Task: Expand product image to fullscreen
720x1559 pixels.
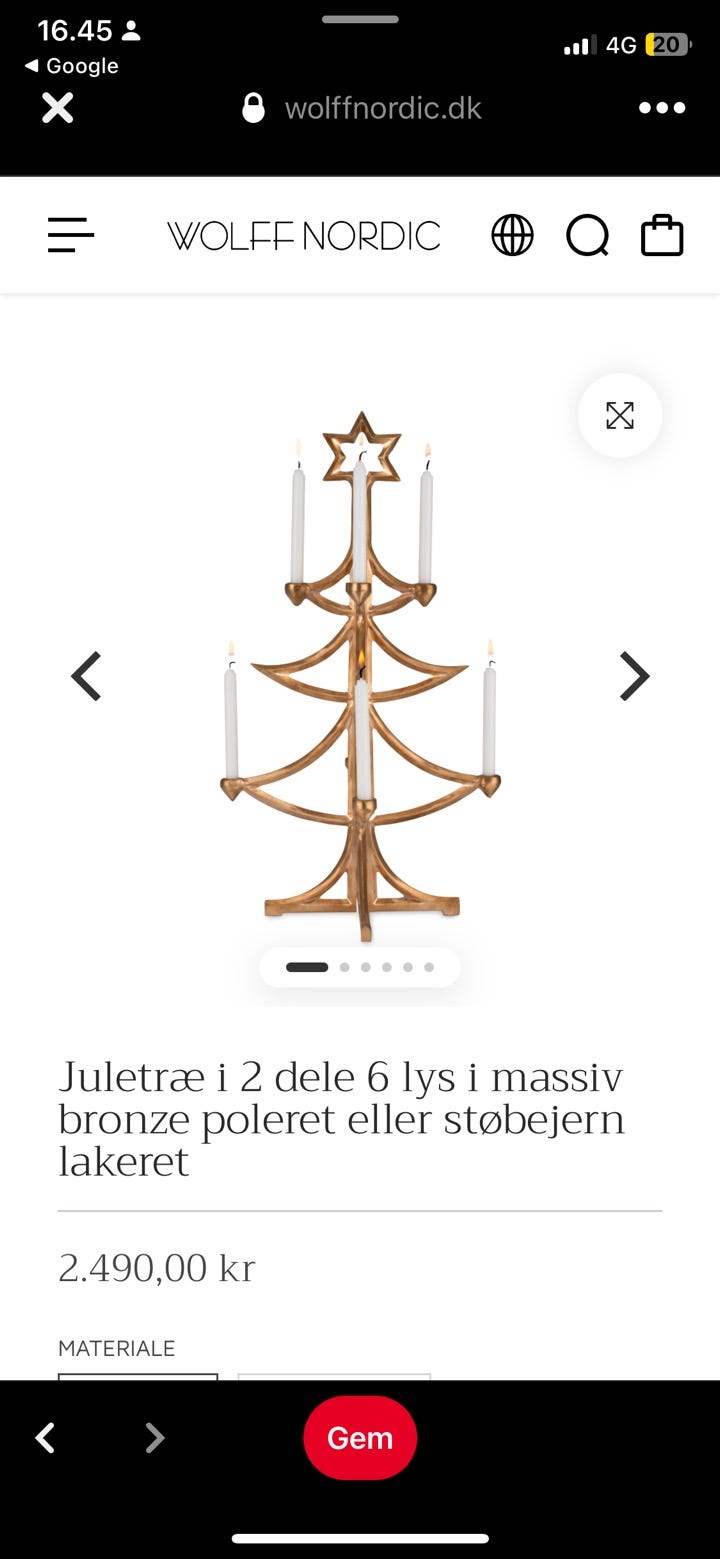Action: [x=620, y=415]
